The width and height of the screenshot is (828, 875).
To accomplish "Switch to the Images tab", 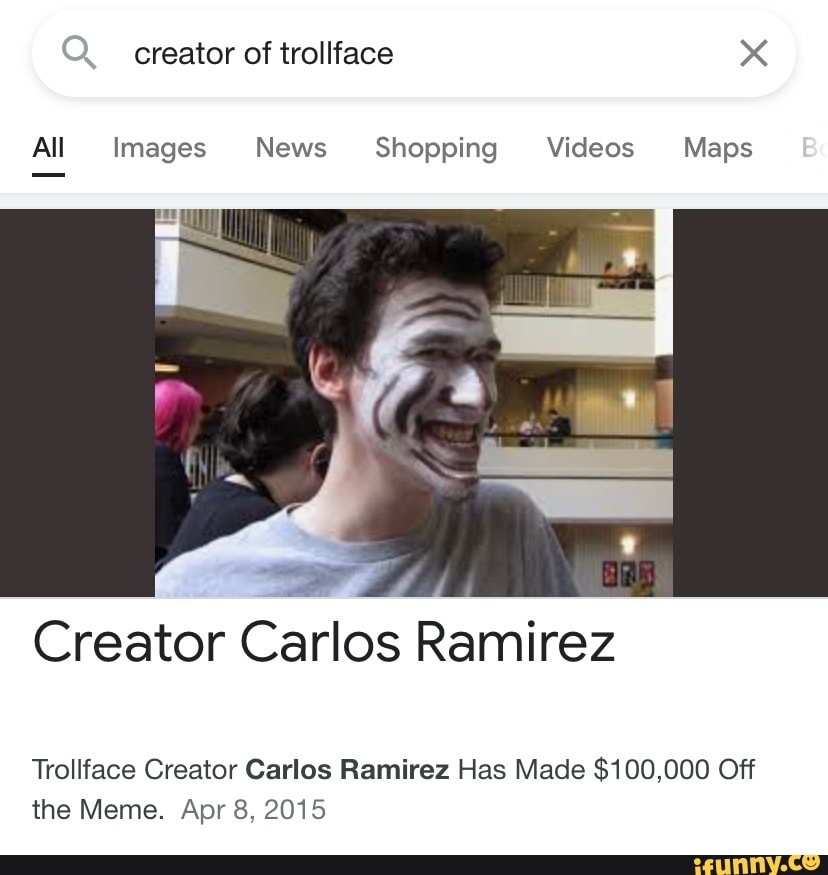I will pos(159,148).
